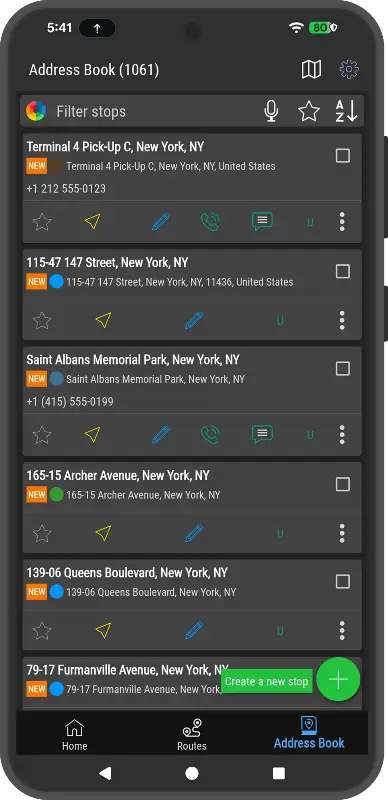The width and height of the screenshot is (388, 800).
Task: Open the settings gear
Action: click(349, 69)
